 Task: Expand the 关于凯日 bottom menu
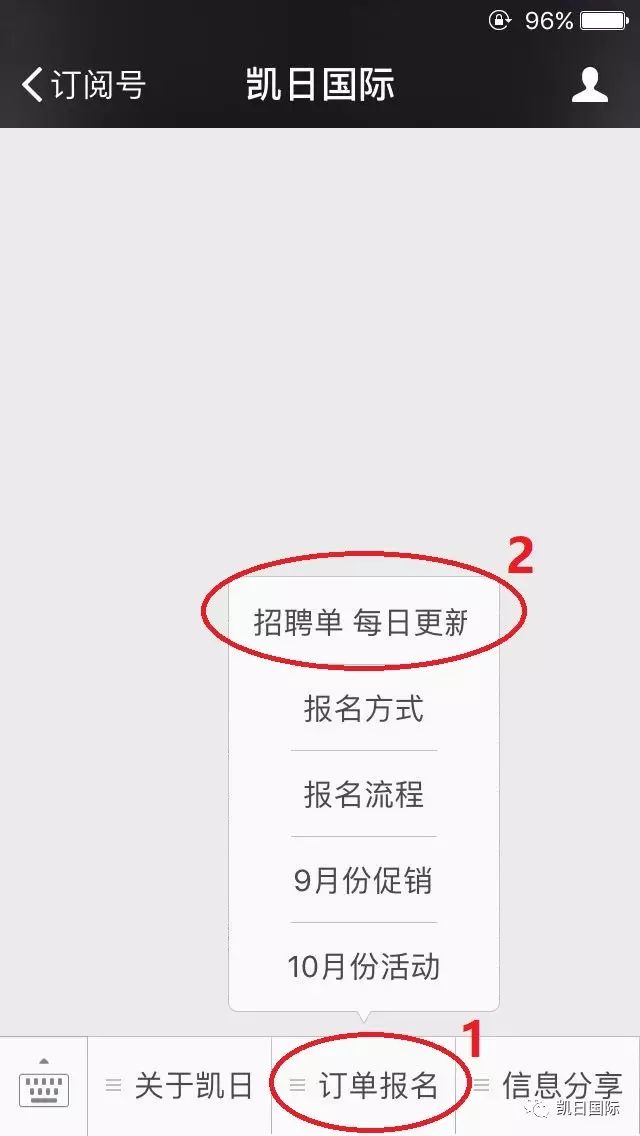click(x=180, y=1085)
